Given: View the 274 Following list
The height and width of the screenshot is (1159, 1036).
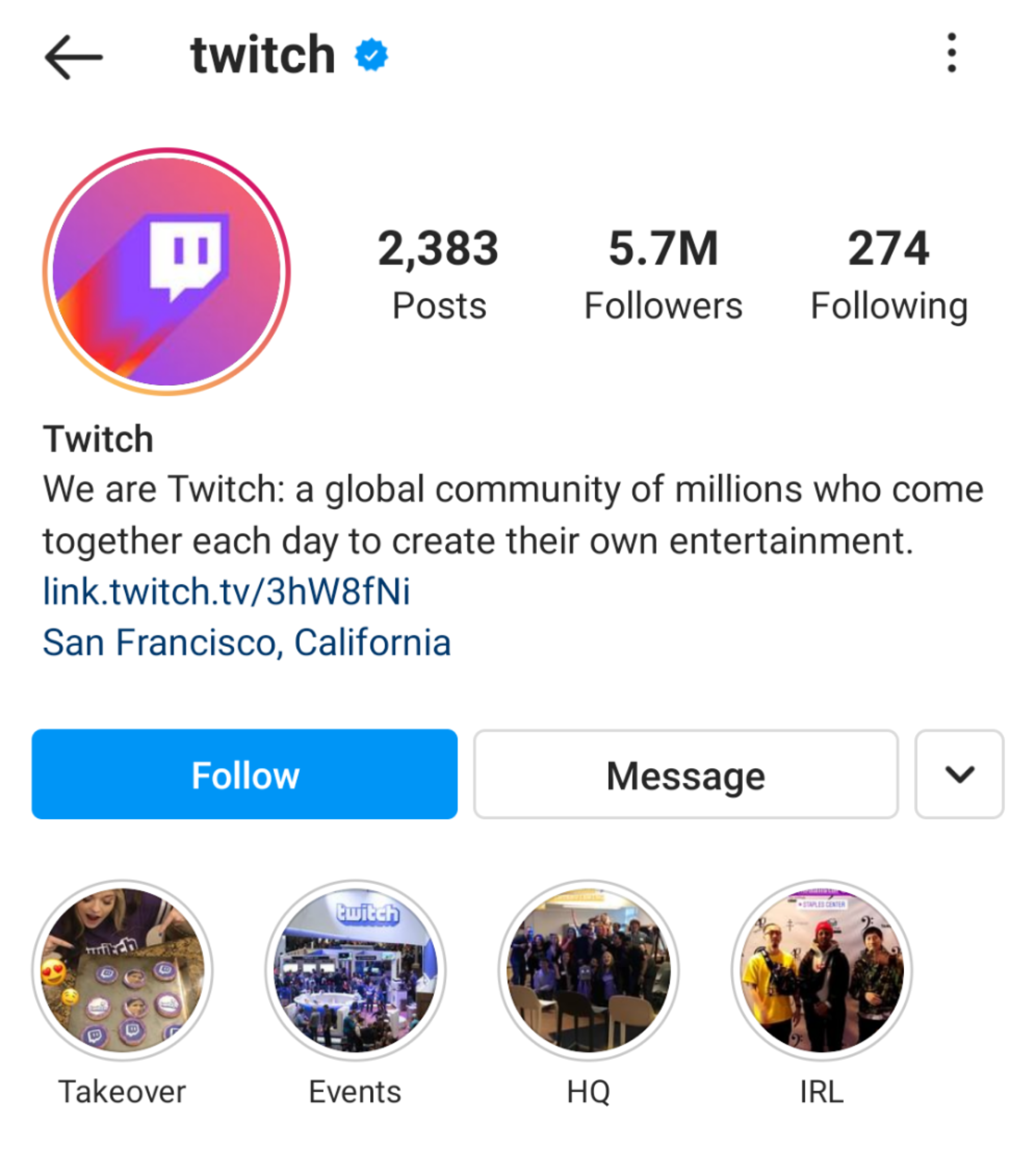Looking at the screenshot, I should coord(889,273).
